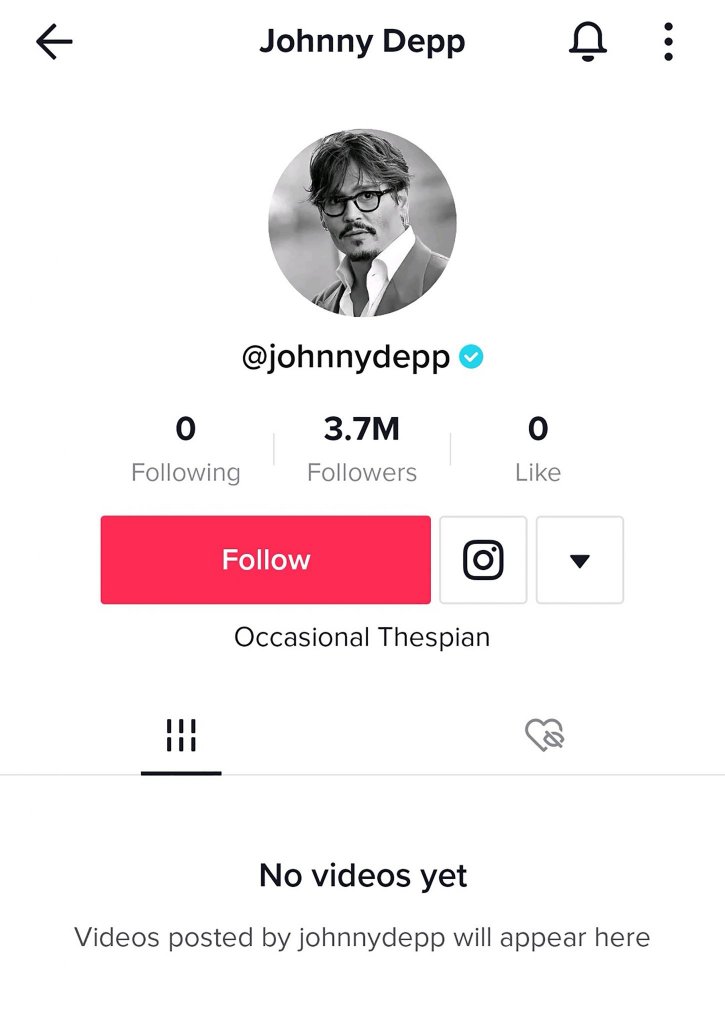Open the linked Instagram profile
Screen dimensions: 725x1024
click(x=483, y=560)
